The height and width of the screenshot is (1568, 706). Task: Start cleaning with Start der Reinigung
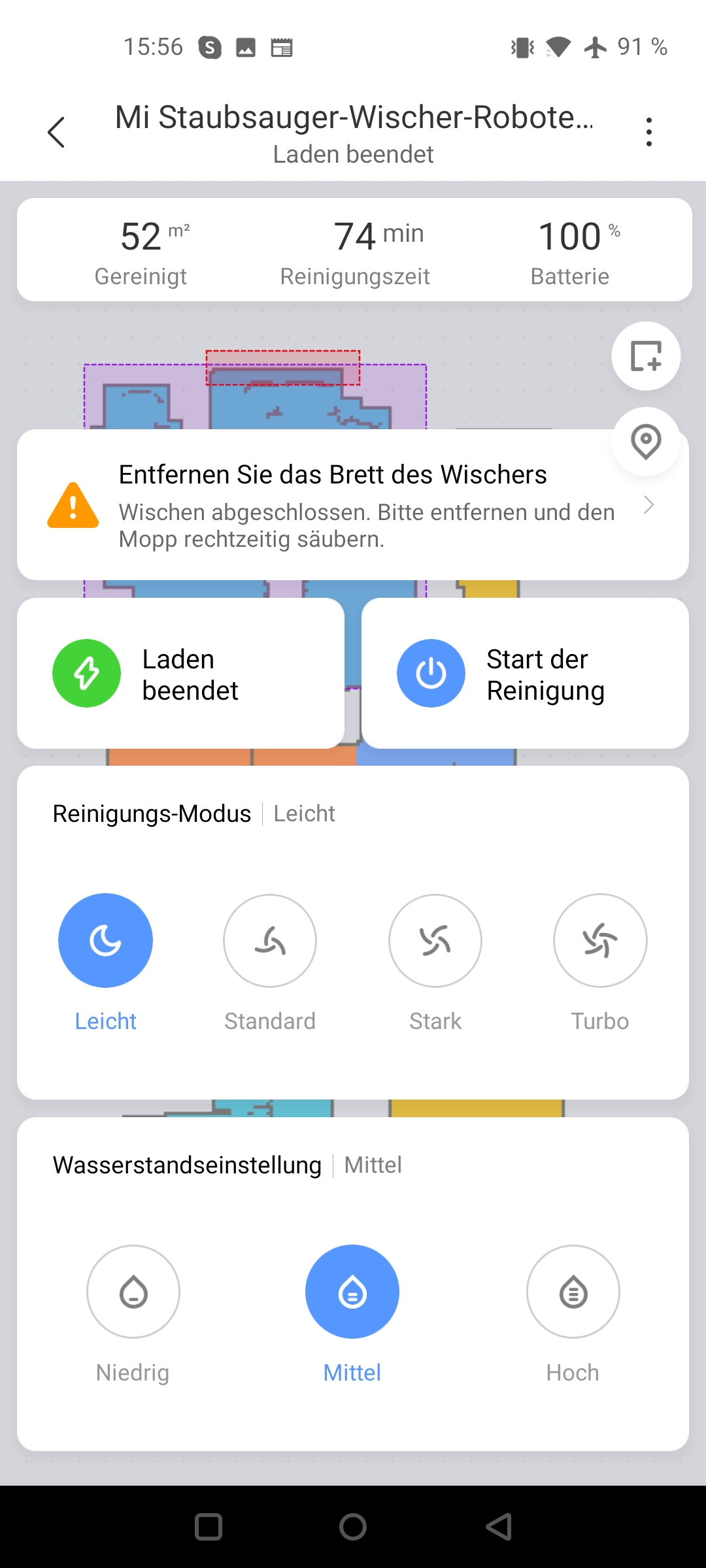pyautogui.click(x=526, y=674)
